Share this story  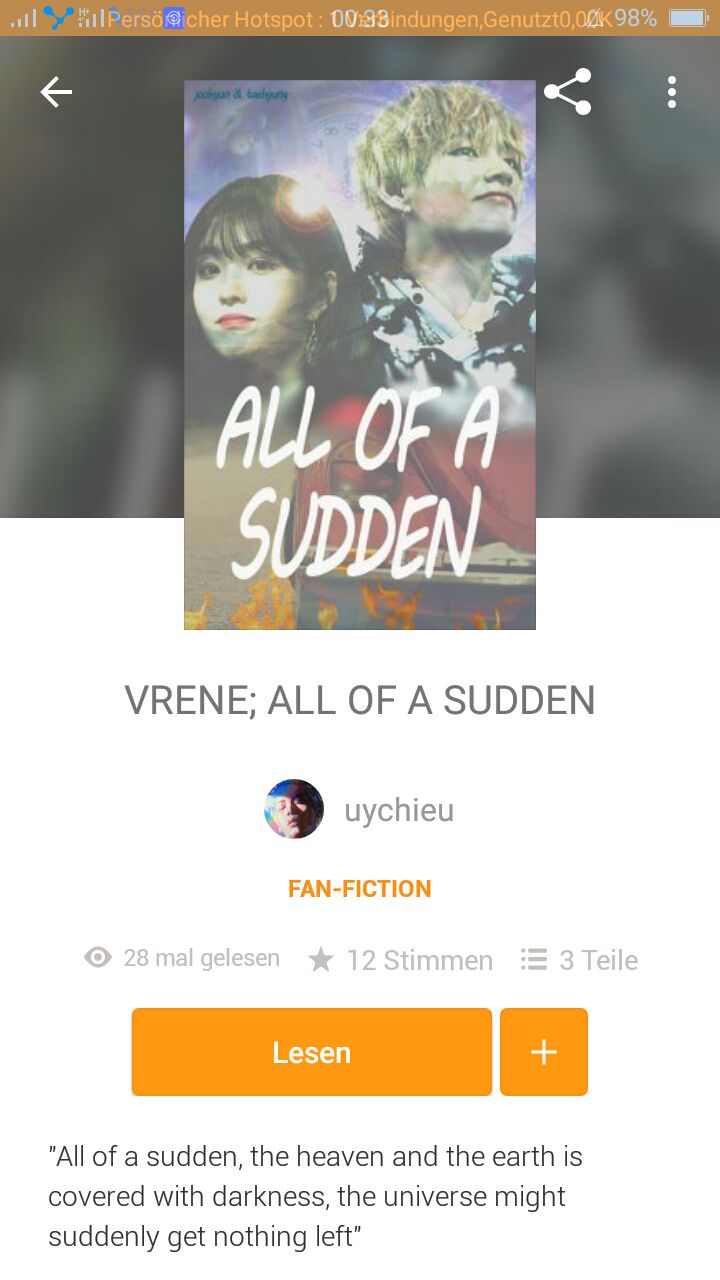pyautogui.click(x=567, y=92)
